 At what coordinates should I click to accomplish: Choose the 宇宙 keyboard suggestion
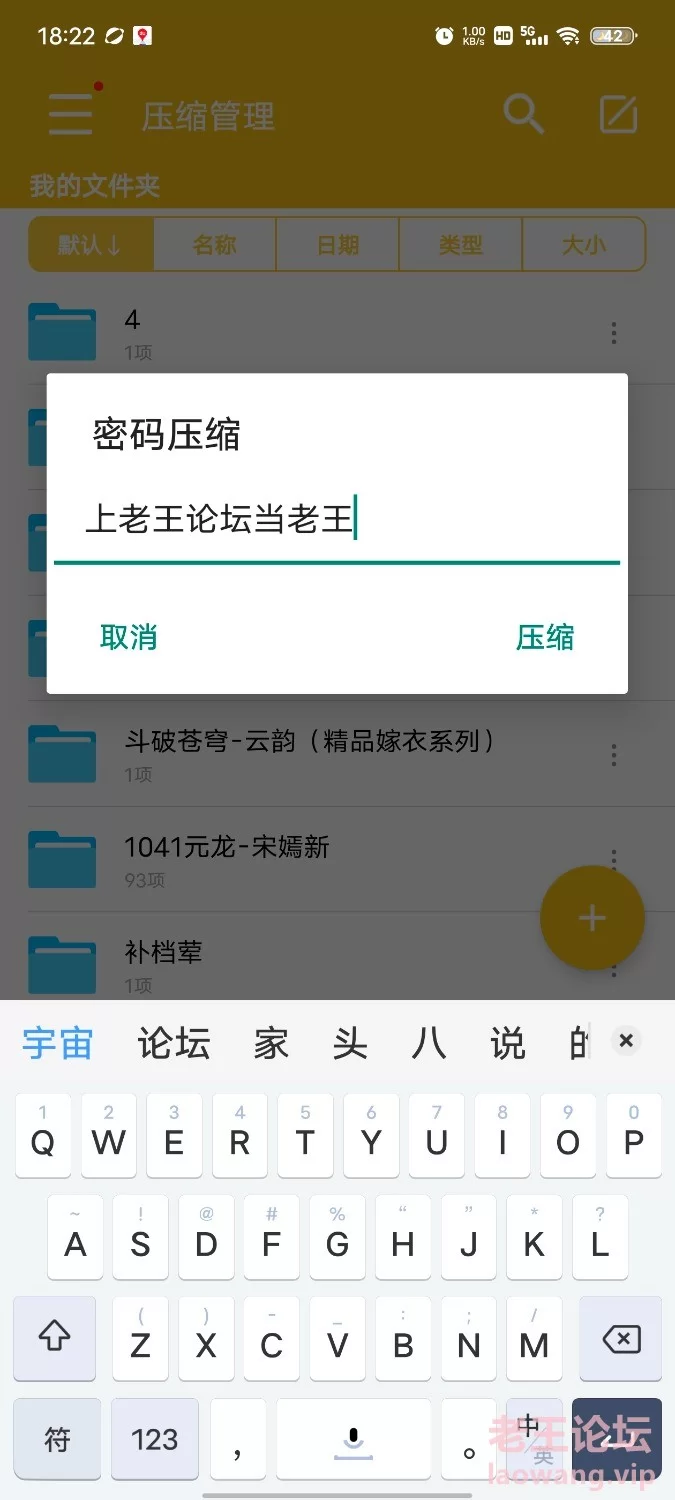coord(58,1044)
